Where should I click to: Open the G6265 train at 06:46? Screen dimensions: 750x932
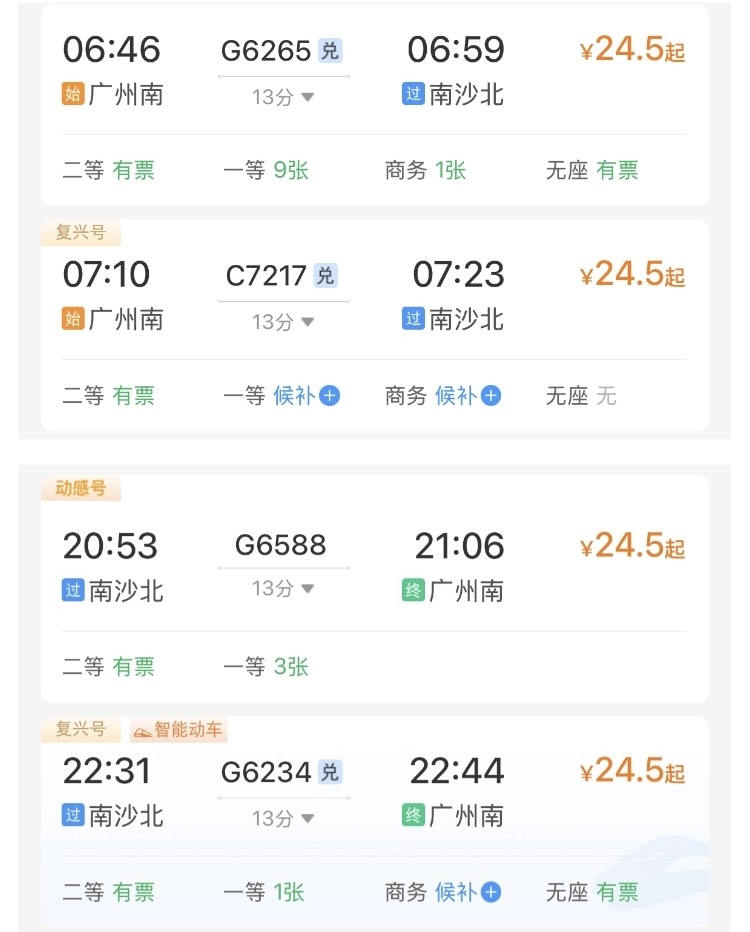[x=267, y=50]
